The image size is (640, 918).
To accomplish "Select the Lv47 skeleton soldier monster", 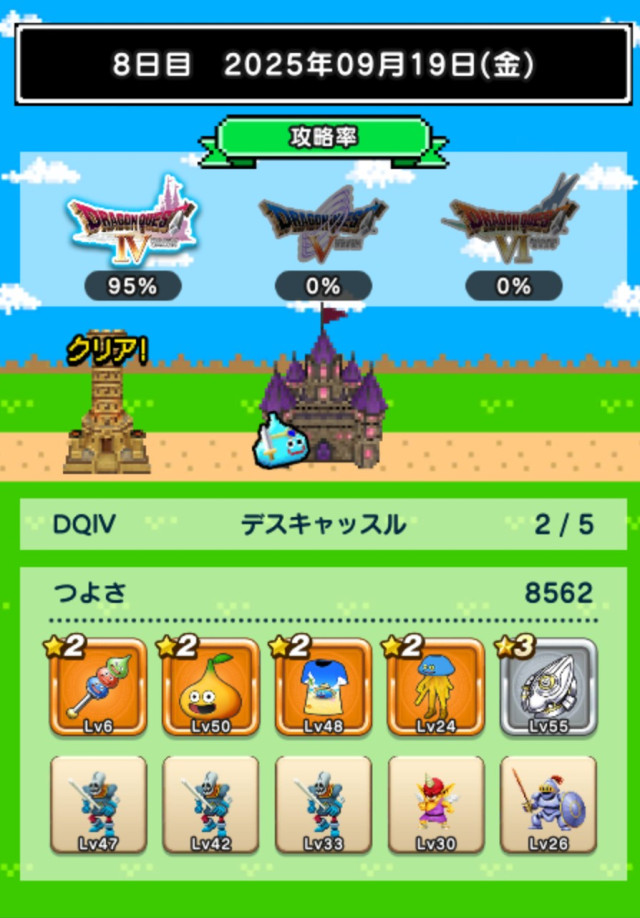I will [98, 805].
